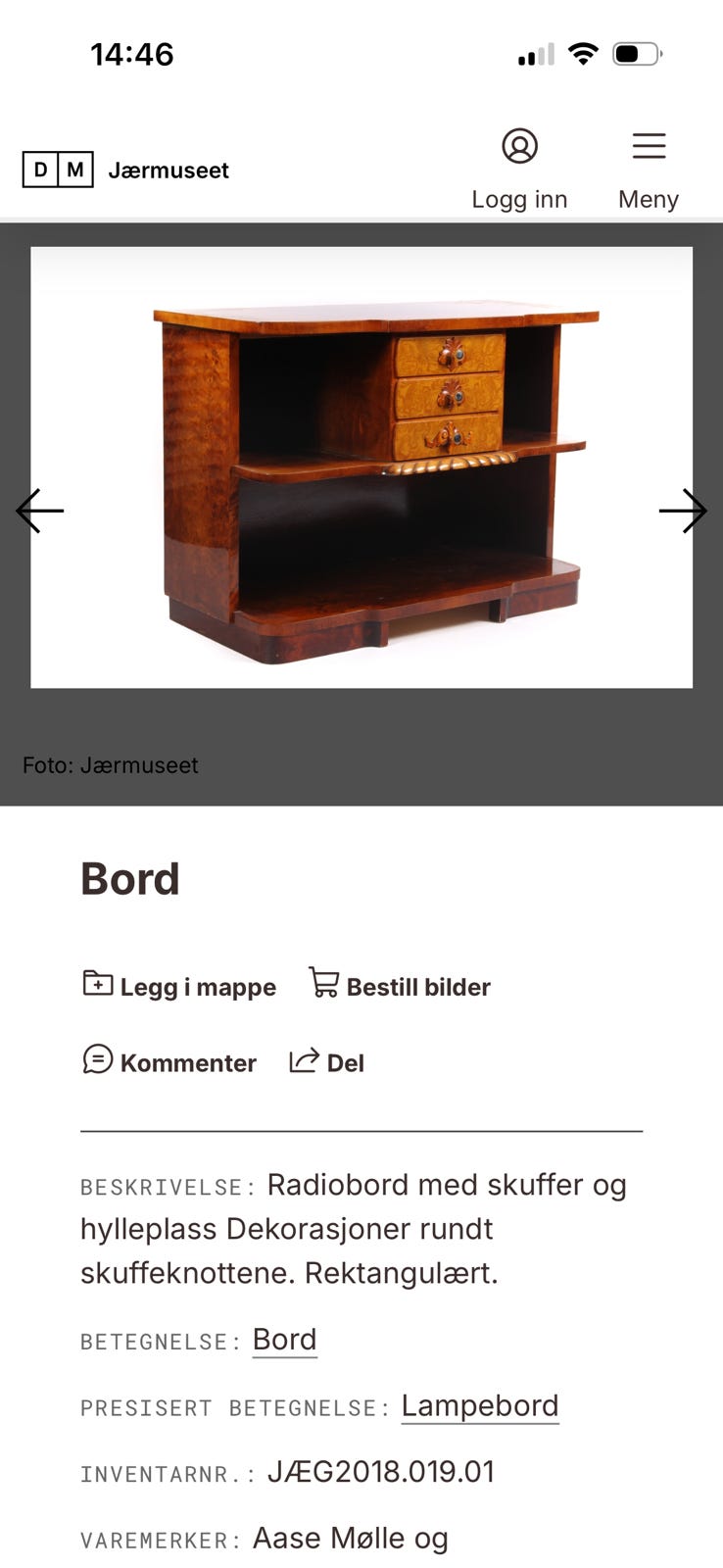This screenshot has width=723, height=1568.
Task: Tap the Wi-Fi icon in the status bar
Action: coord(583,54)
